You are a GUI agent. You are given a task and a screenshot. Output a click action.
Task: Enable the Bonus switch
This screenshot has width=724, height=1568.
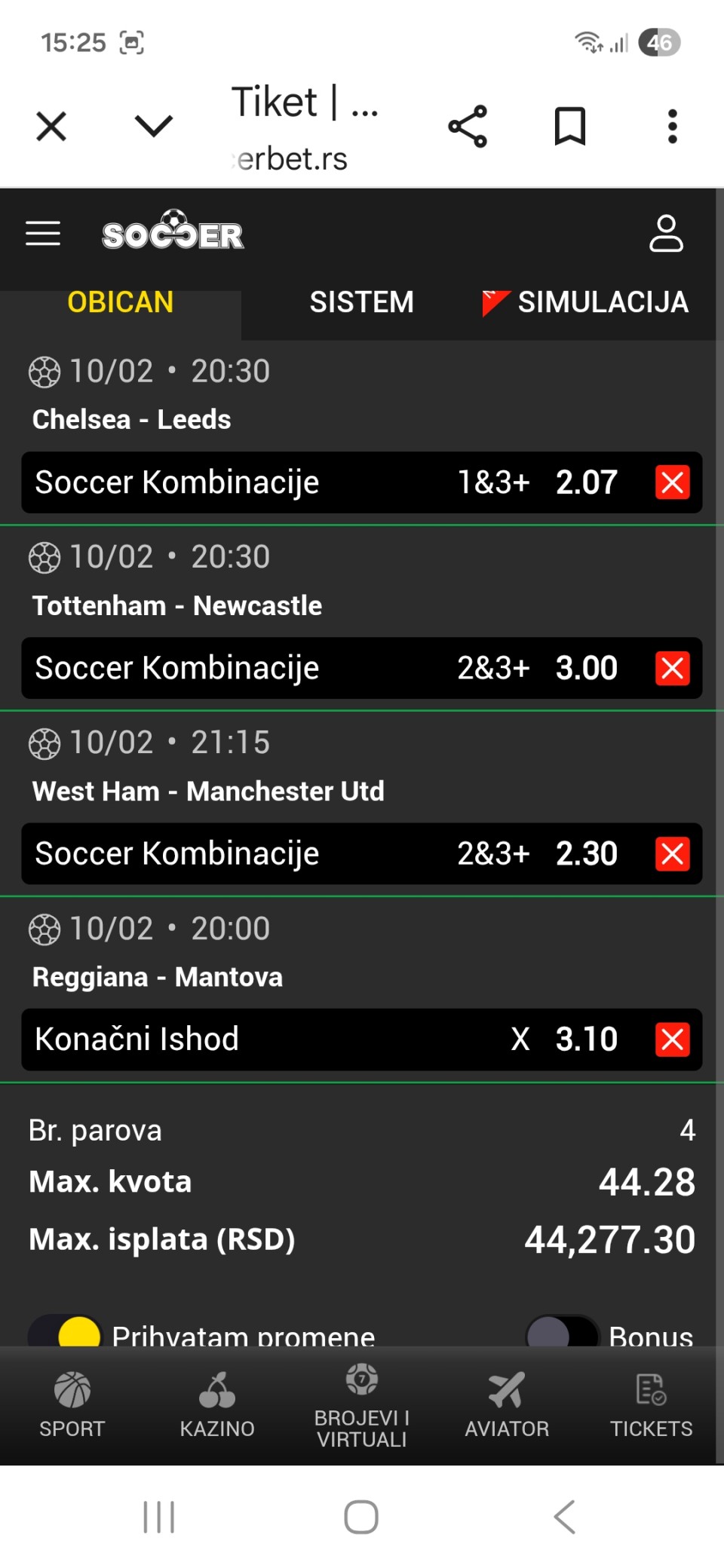pos(562,1334)
